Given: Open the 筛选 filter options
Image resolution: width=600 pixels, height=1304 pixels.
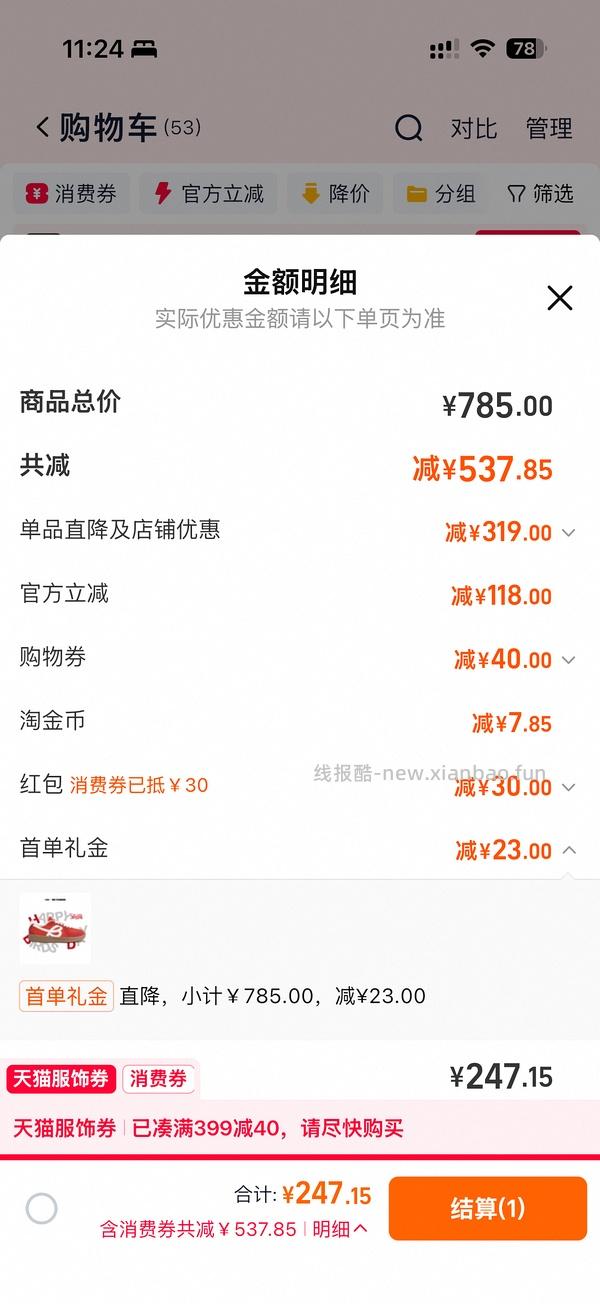Looking at the screenshot, I should coord(540,193).
